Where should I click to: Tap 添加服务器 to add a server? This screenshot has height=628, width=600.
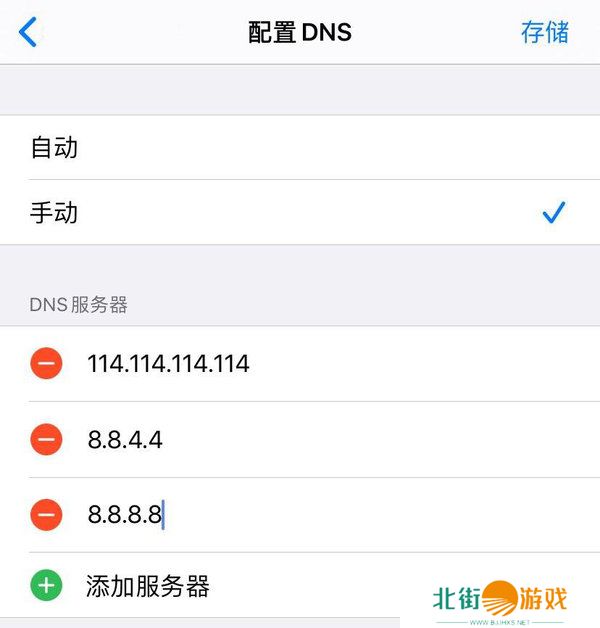pos(148,586)
